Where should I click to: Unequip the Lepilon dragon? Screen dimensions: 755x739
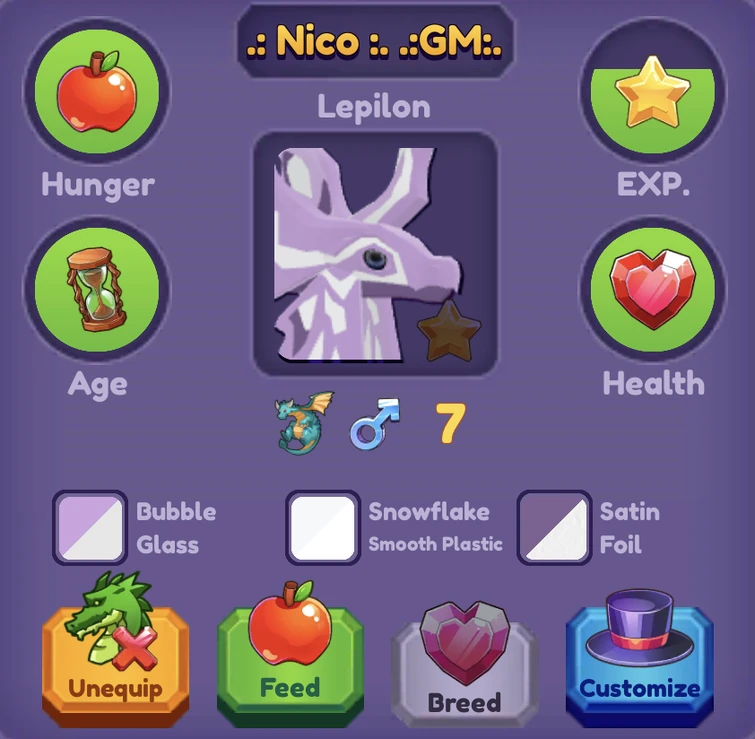(x=115, y=660)
